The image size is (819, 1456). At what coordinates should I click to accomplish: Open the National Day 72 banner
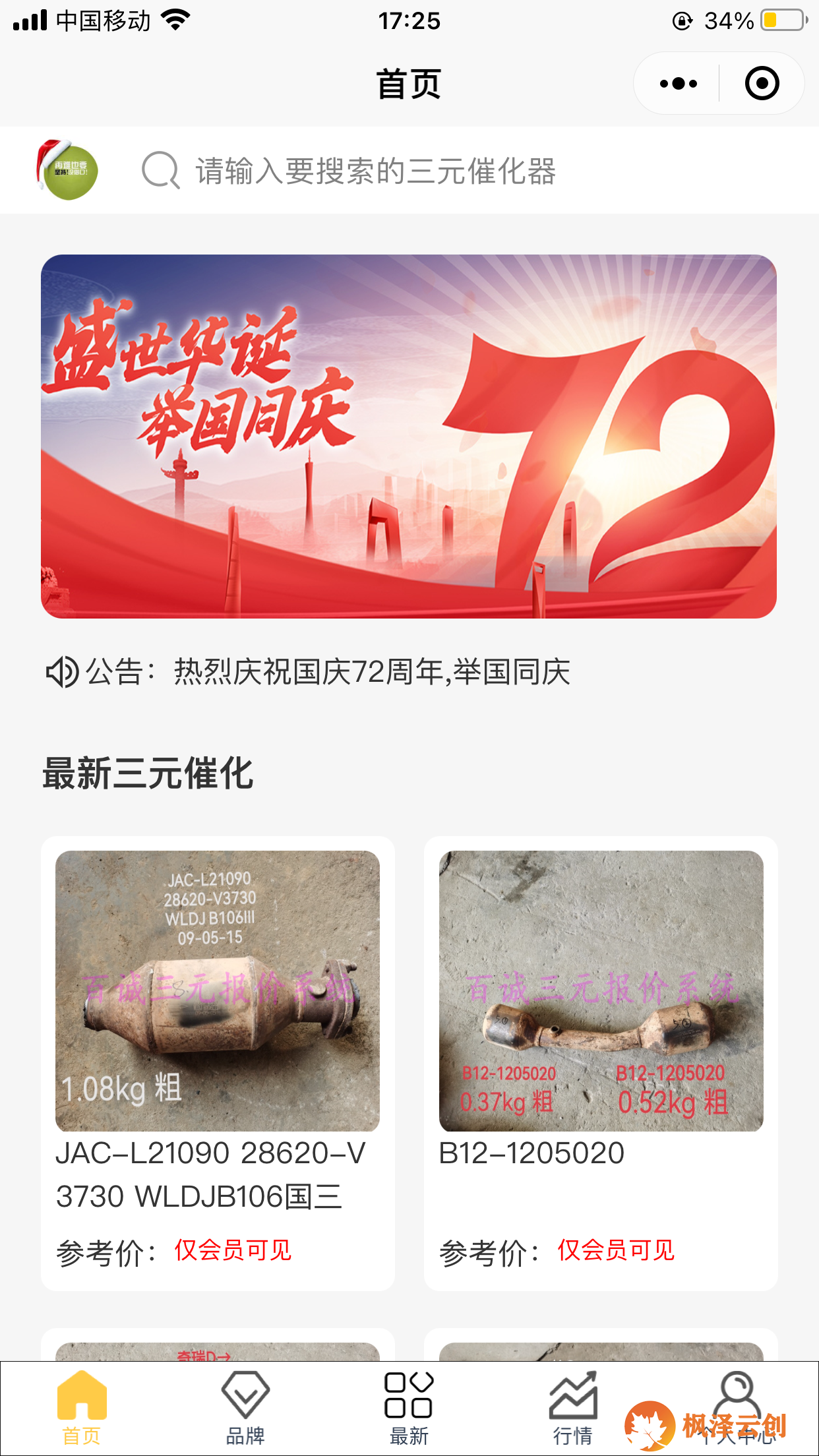[409, 436]
